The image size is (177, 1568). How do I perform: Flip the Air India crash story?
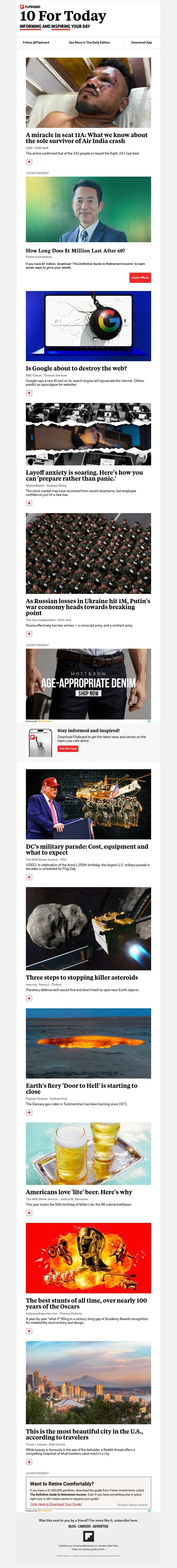tap(29, 162)
